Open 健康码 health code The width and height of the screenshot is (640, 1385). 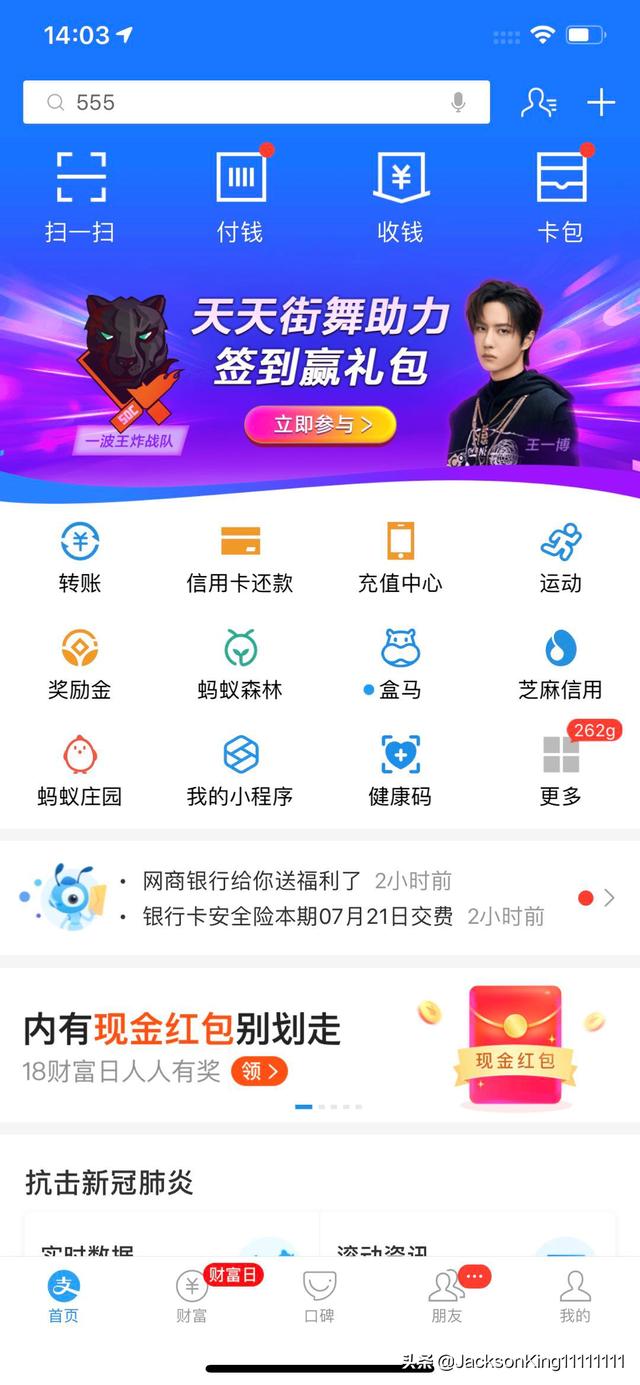[x=400, y=770]
